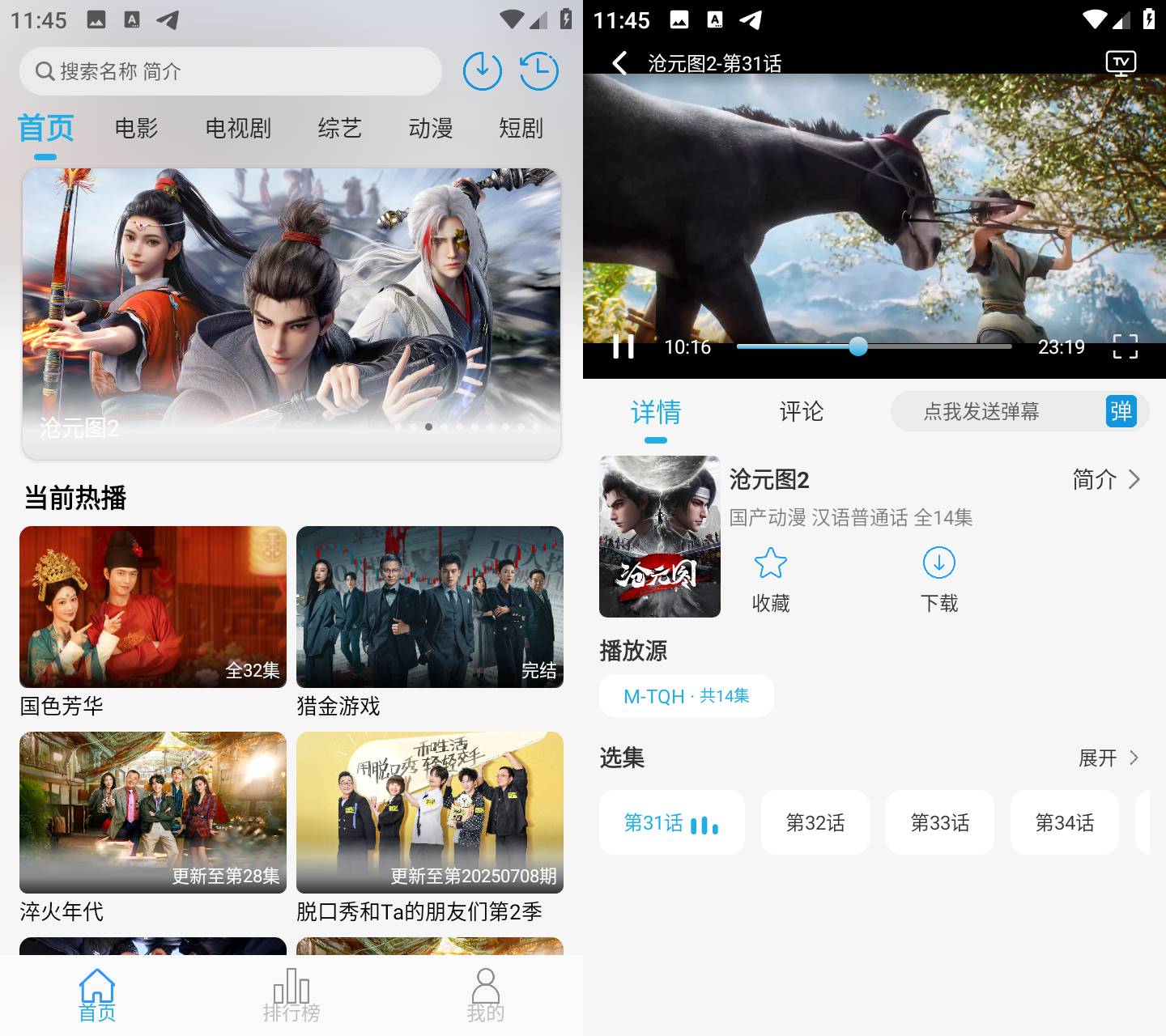This screenshot has height=1036, width=1166.
Task: Switch to the 动漫 tab
Action: pyautogui.click(x=430, y=128)
